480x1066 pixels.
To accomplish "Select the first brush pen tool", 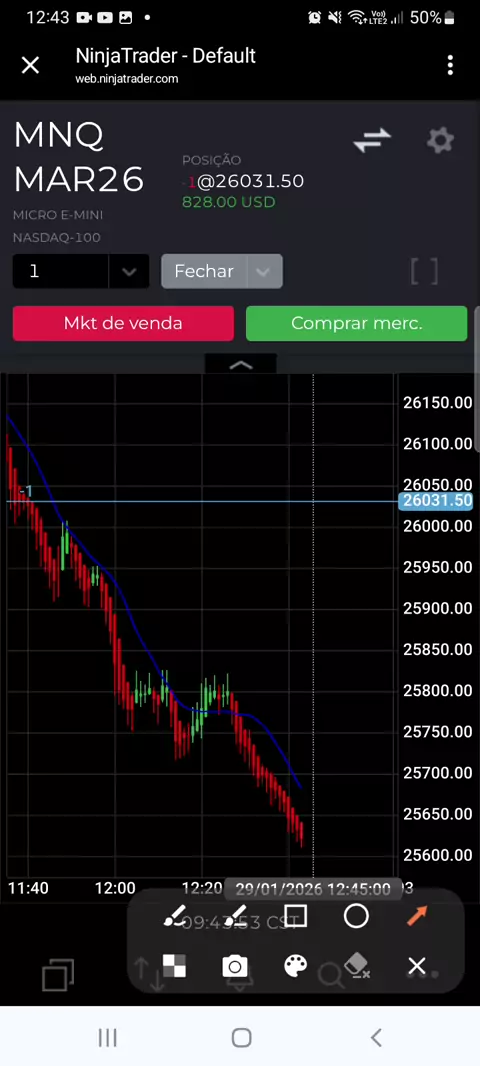I will coord(175,916).
